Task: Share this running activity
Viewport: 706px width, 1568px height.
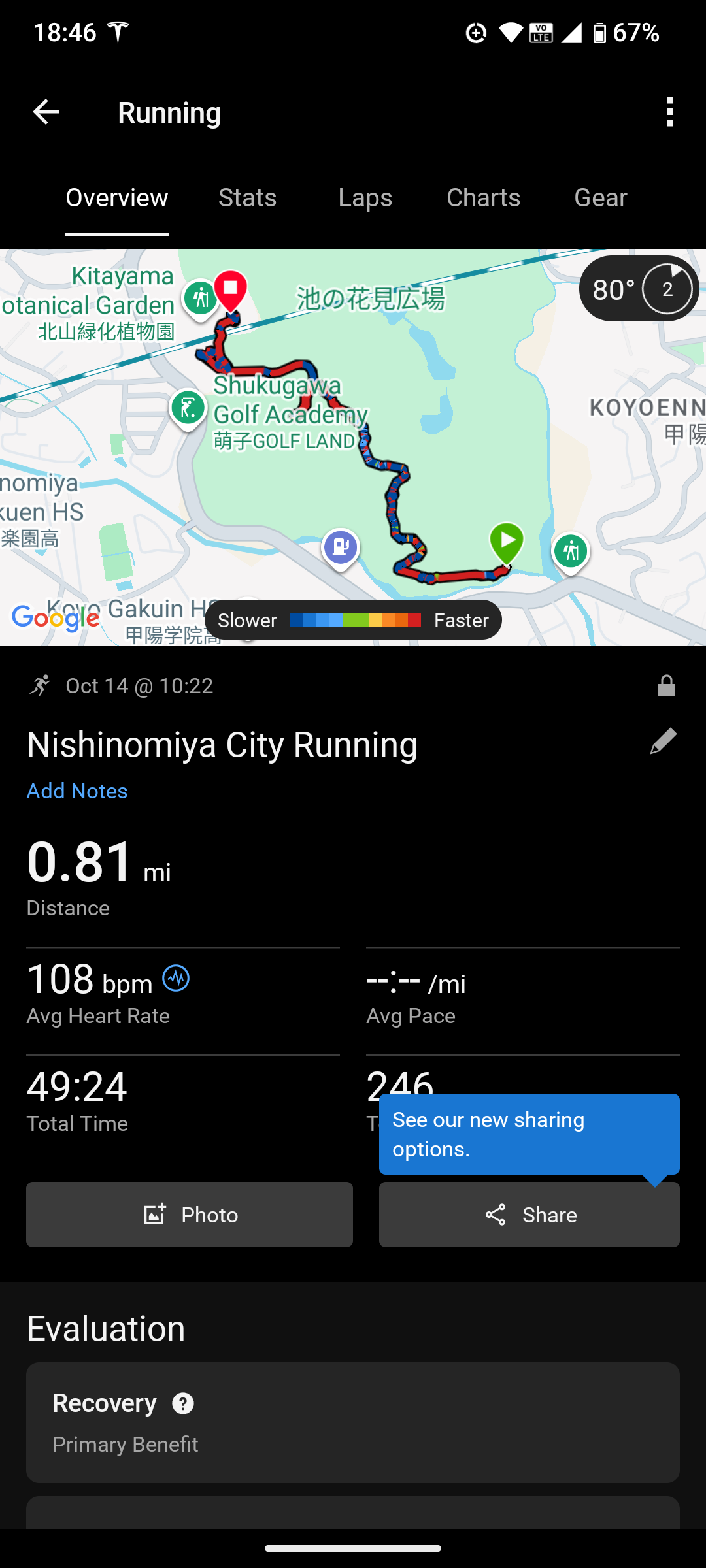Action: pyautogui.click(x=529, y=1215)
